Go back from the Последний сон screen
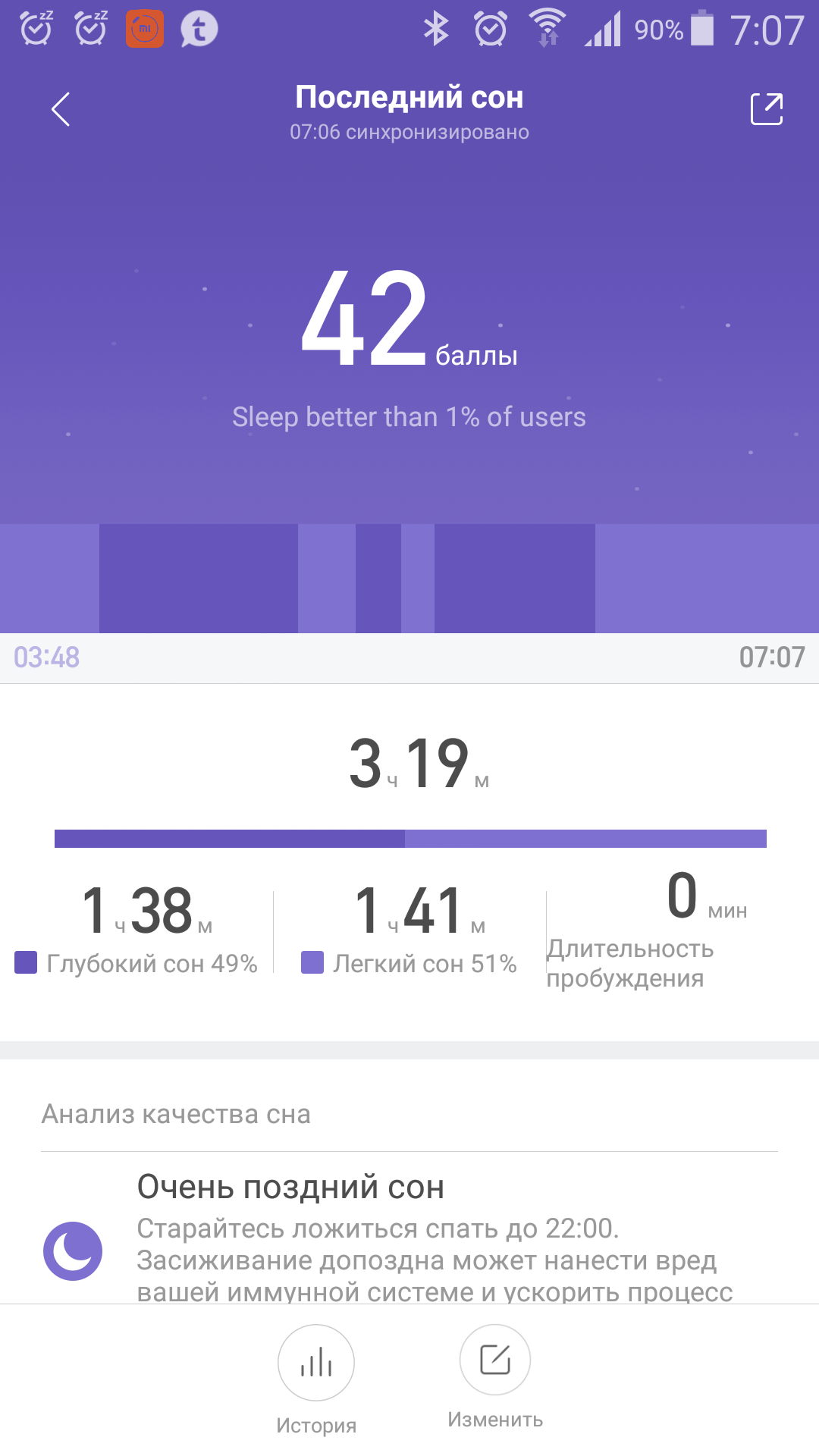The image size is (819, 1456). 61,109
